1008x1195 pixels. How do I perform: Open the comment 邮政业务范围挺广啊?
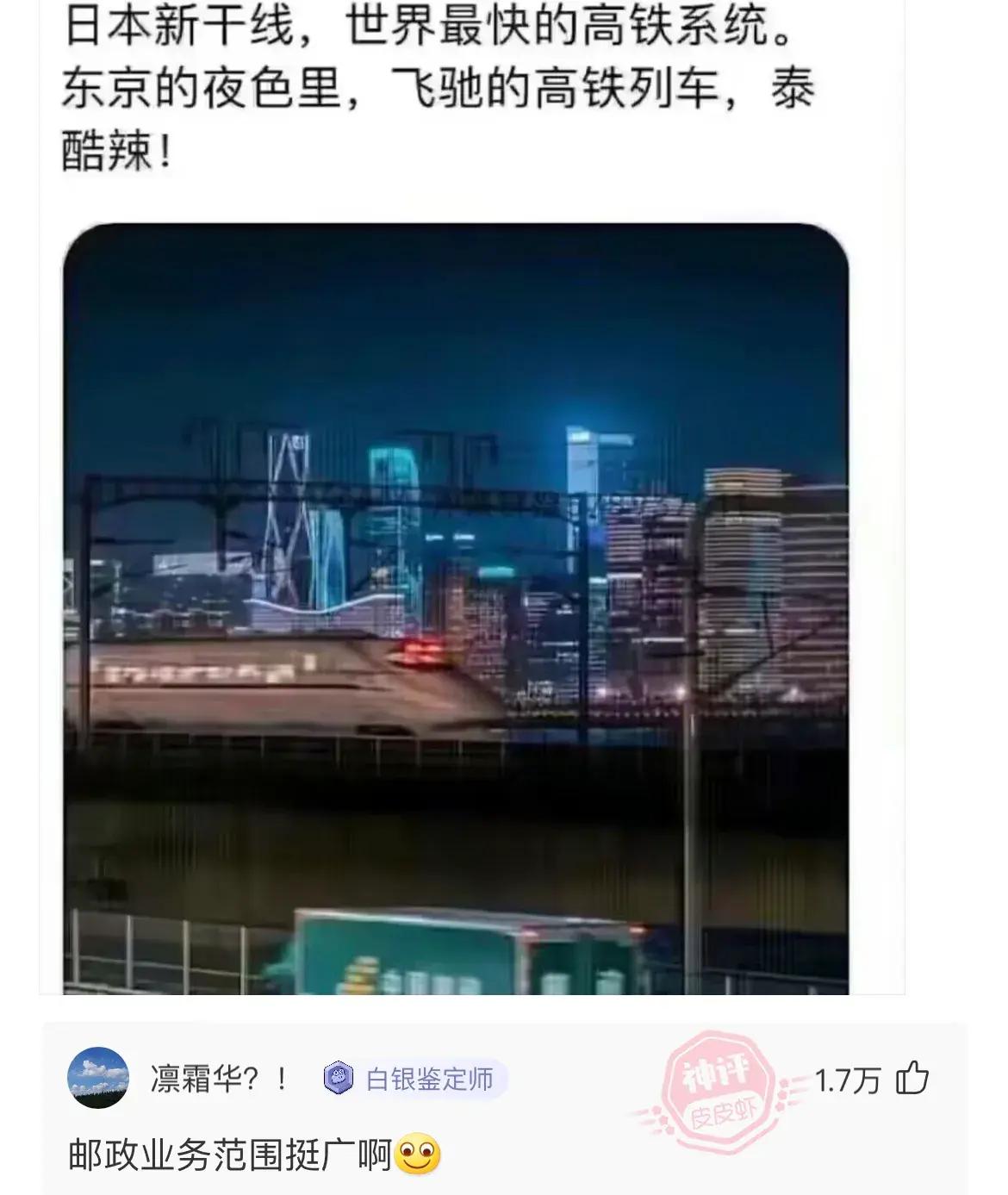tap(230, 1155)
